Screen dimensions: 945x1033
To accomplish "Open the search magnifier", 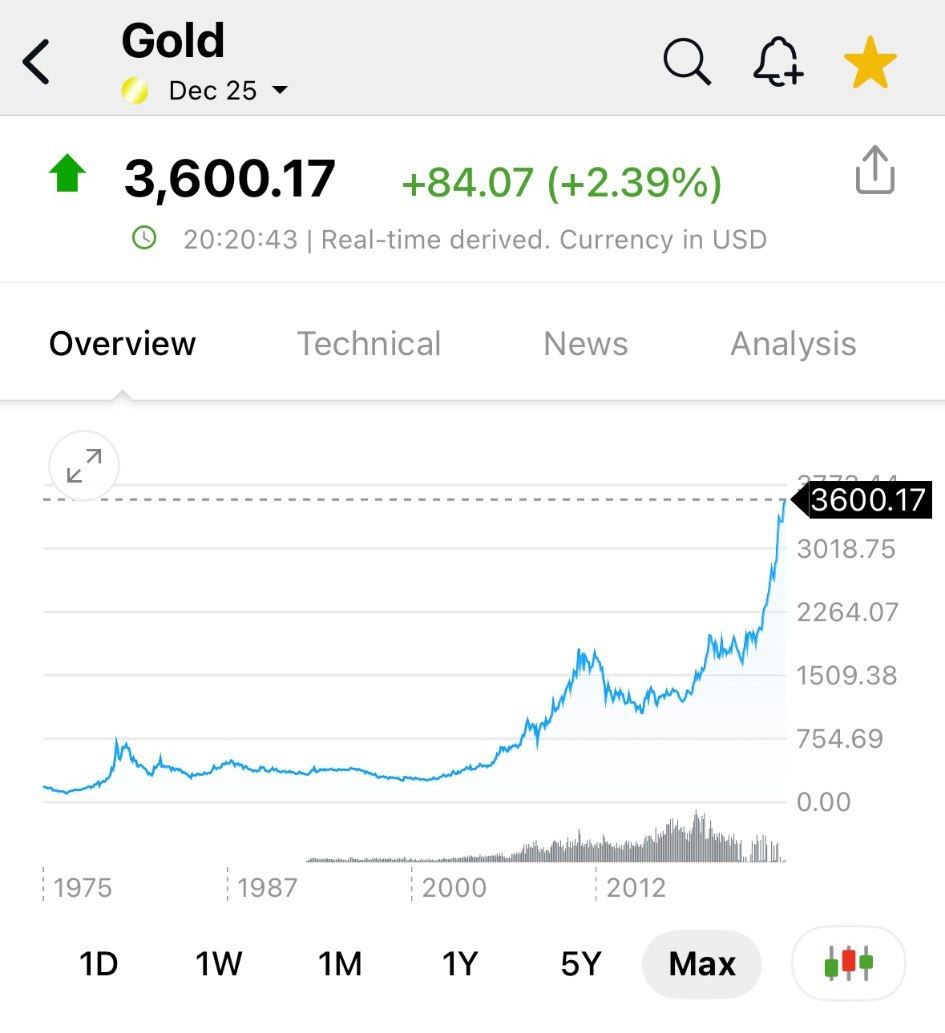I will click(x=687, y=63).
